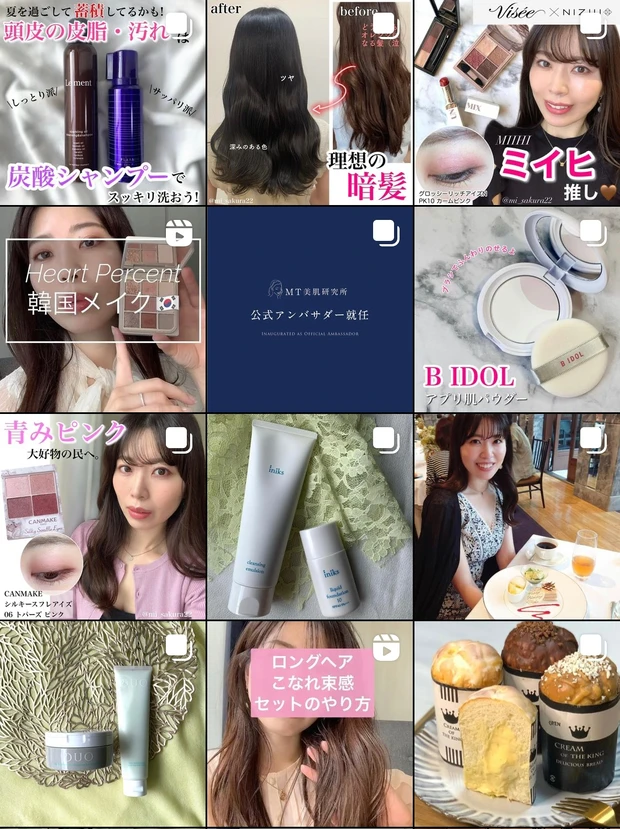
Task: Open the before/after 理想の暗髪 hair post
Action: tap(310, 102)
